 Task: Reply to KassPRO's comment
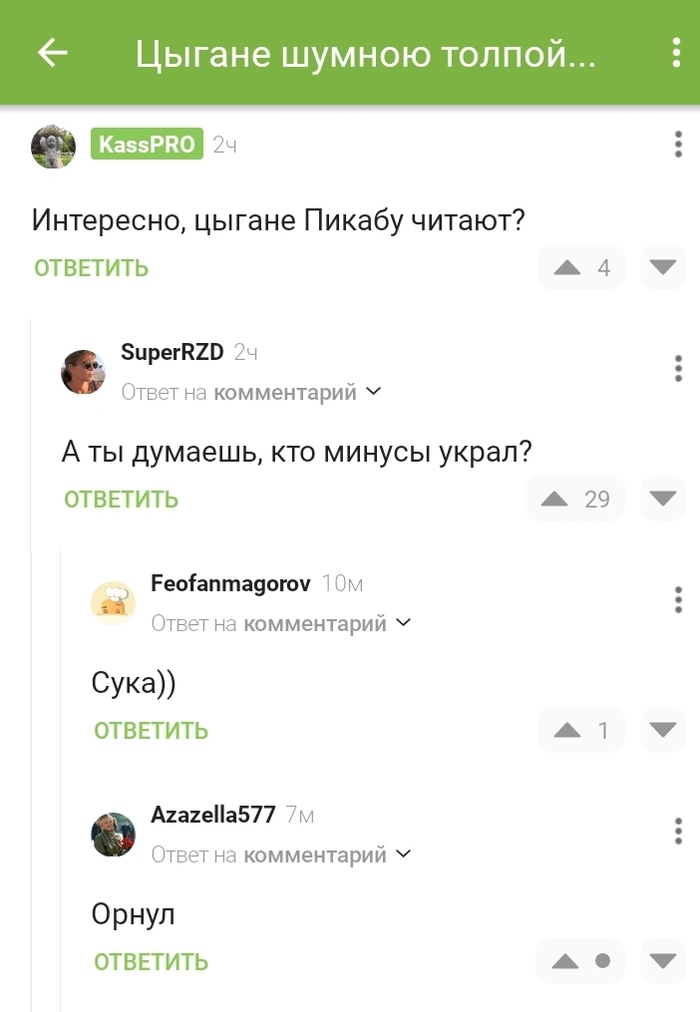tap(91, 268)
